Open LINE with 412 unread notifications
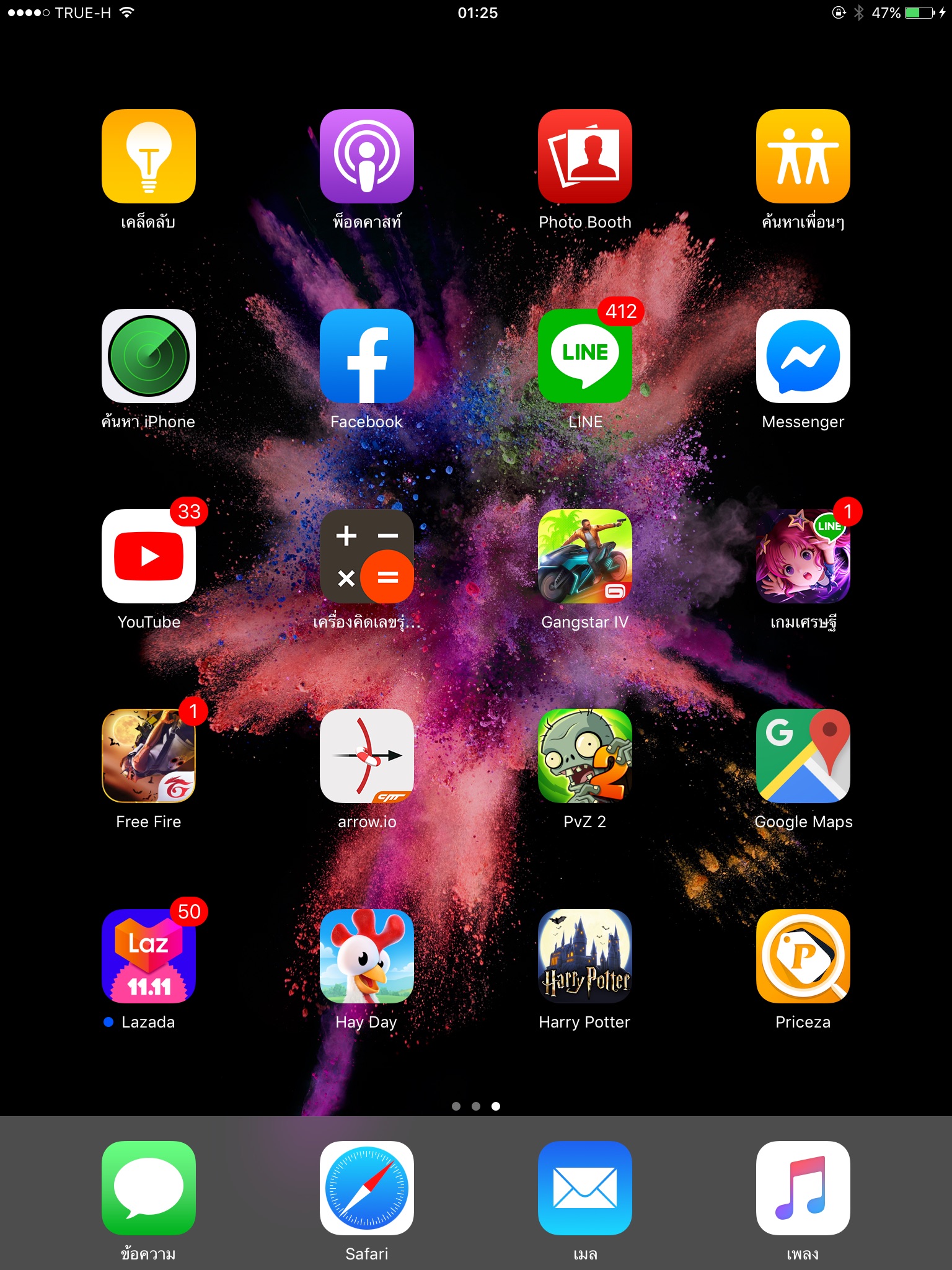 585,356
